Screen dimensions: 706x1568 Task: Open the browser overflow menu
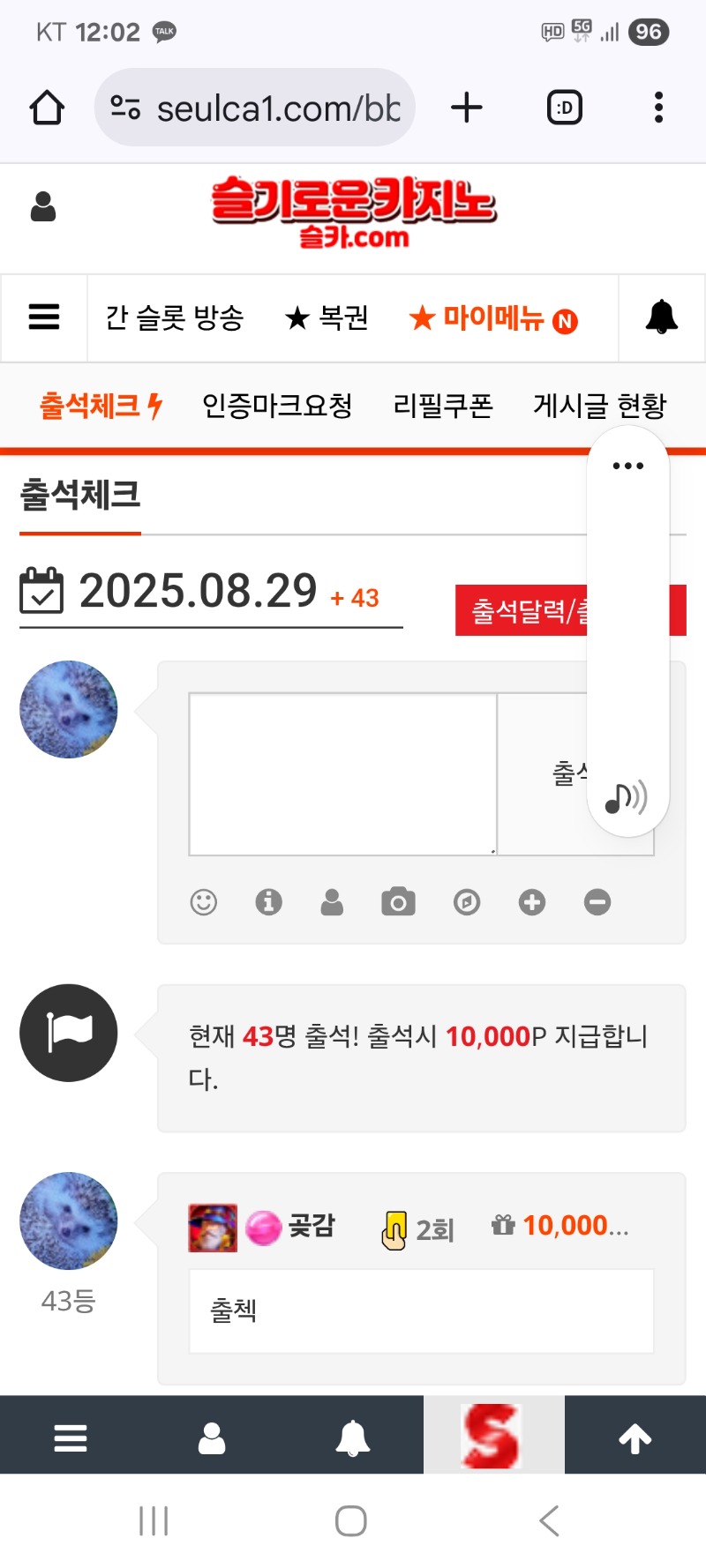coord(658,108)
